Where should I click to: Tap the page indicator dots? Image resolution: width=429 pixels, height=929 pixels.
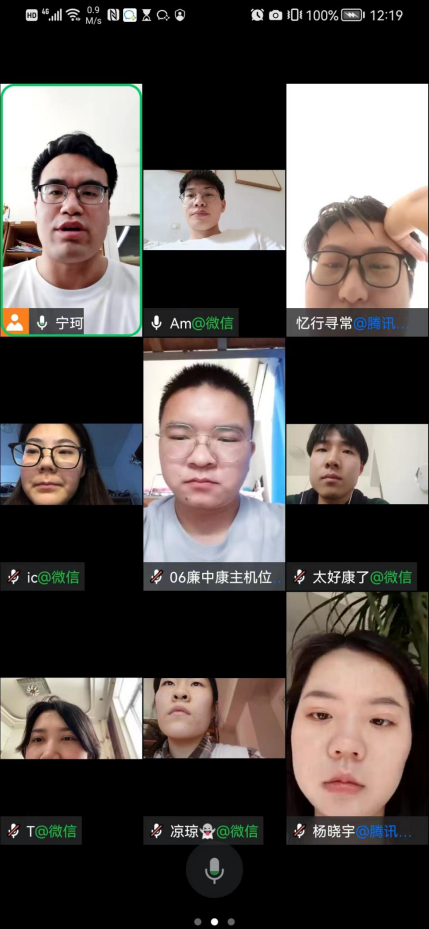[x=214, y=921]
